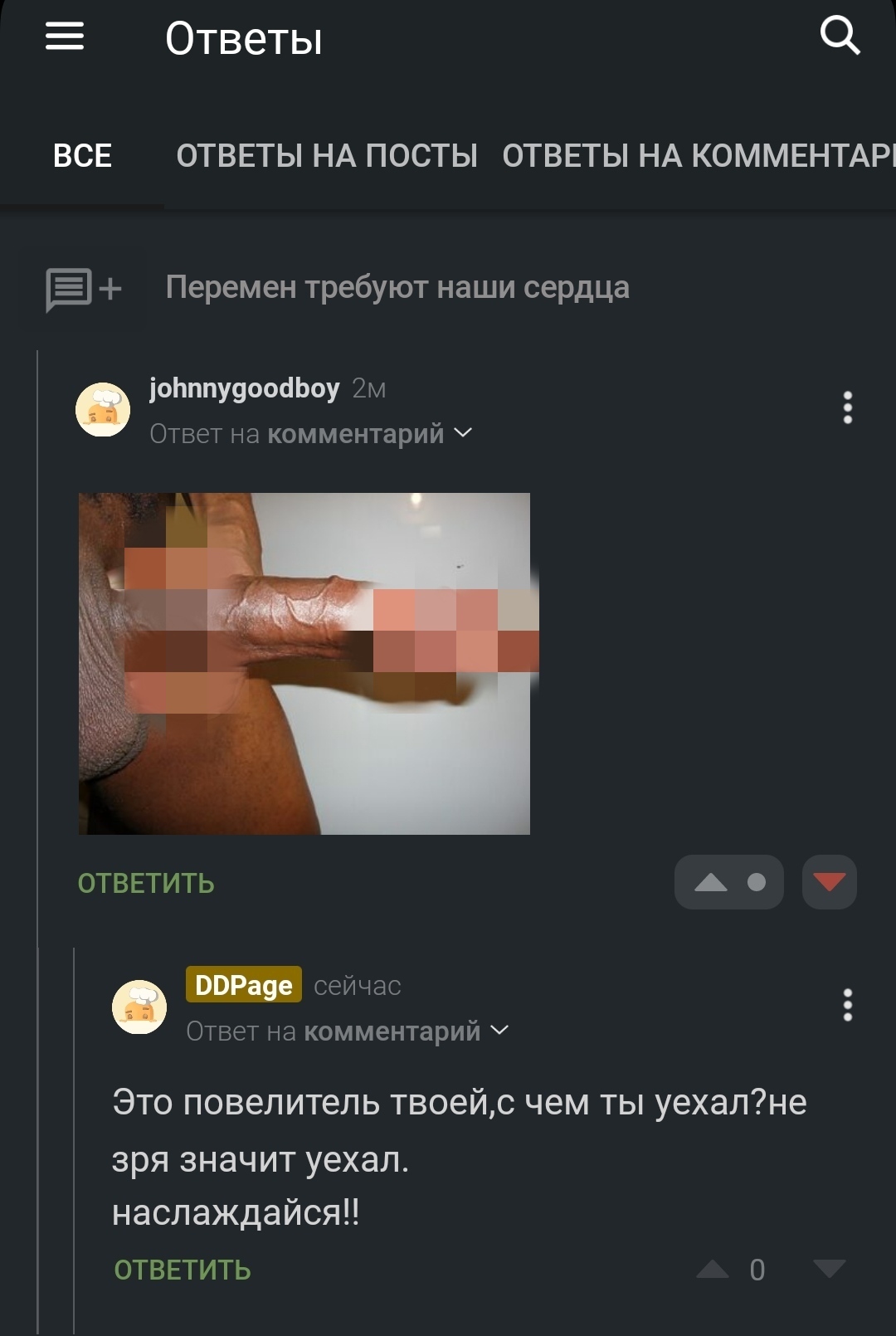Tap ОТВЕТИТЬ under johnnygoodboy's comment
The width and height of the screenshot is (896, 1336).
146,884
